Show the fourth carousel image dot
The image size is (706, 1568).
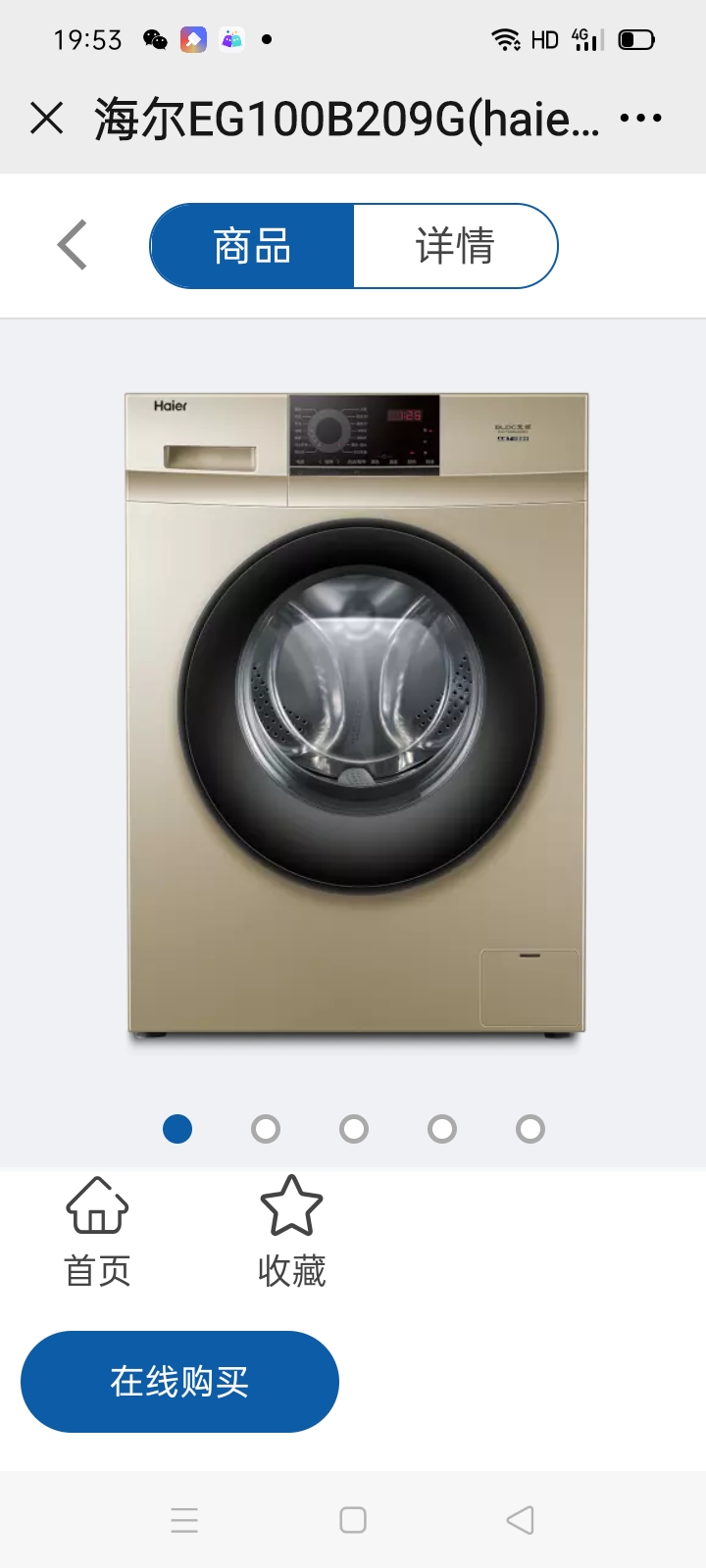tap(442, 1129)
